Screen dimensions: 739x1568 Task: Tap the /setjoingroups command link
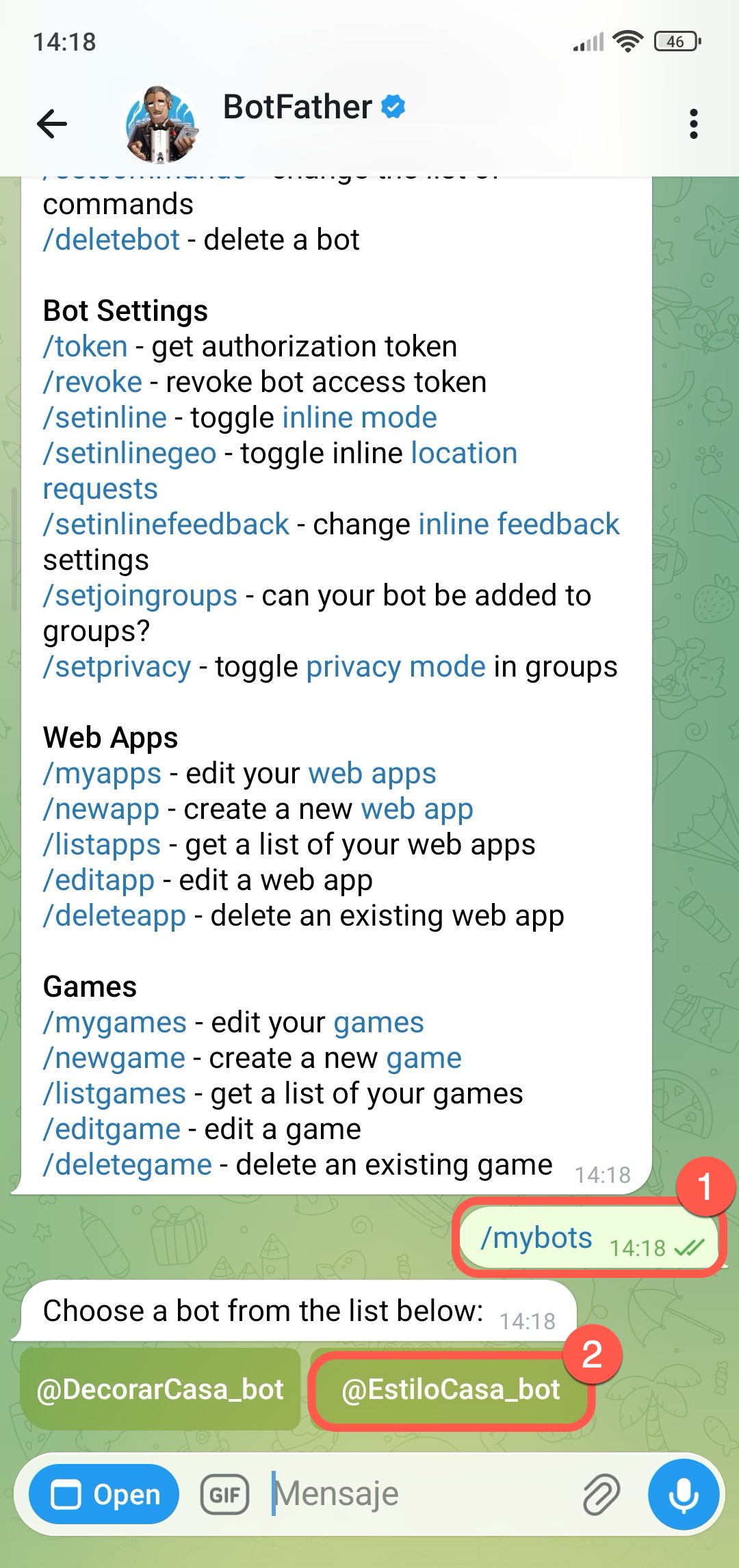140,596
